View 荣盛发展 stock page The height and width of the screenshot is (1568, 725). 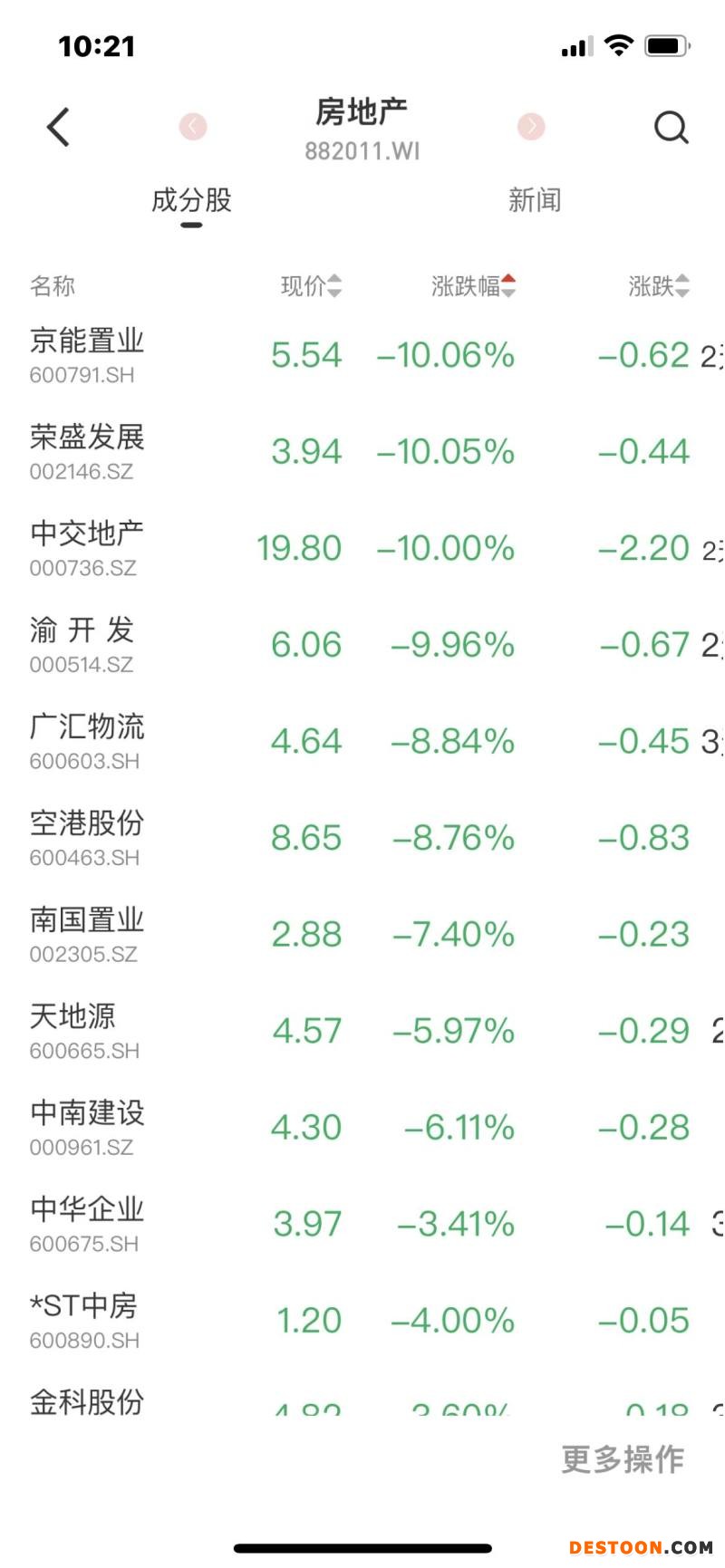pyautogui.click(x=87, y=450)
